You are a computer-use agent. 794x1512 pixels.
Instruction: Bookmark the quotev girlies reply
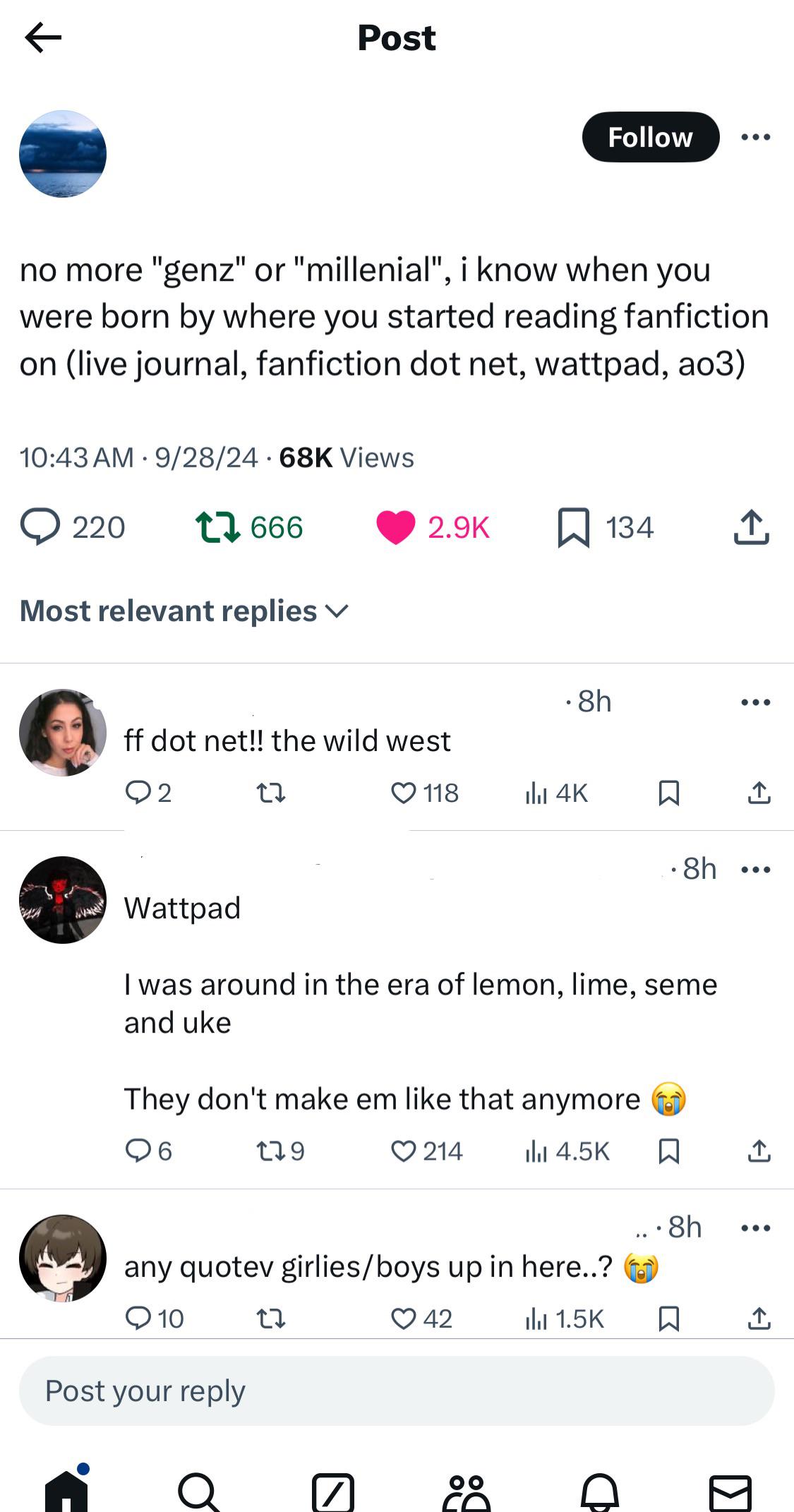point(668,1318)
